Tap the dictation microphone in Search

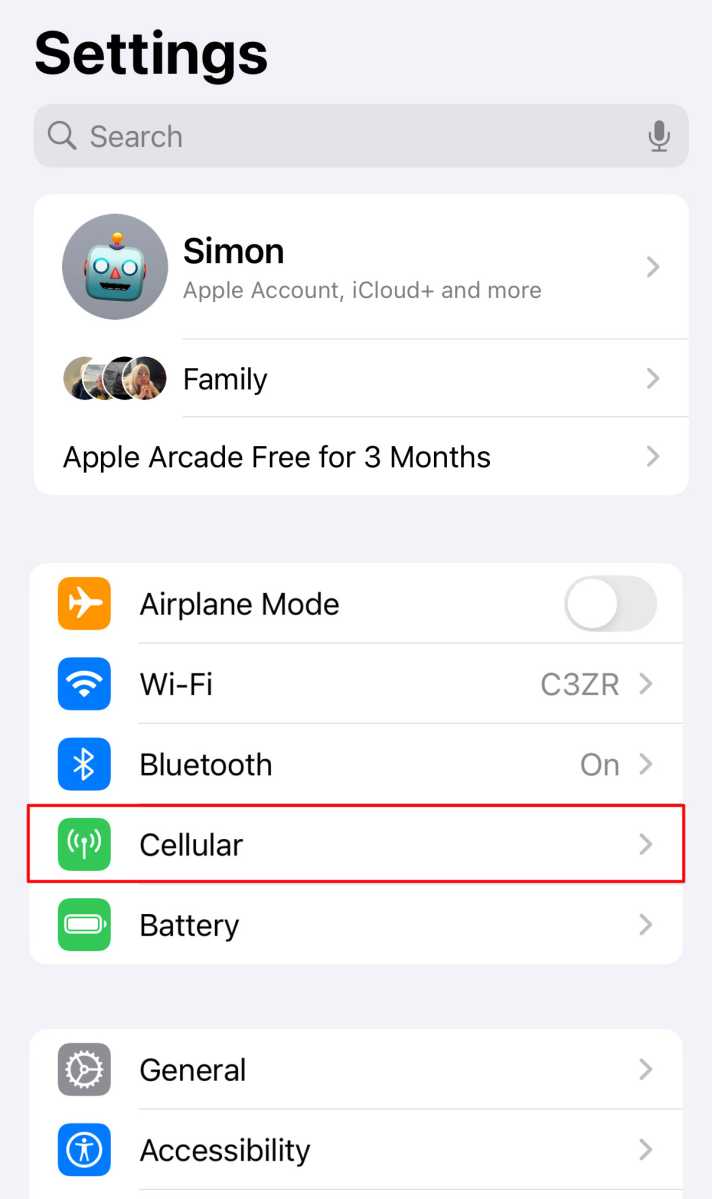pyautogui.click(x=658, y=136)
